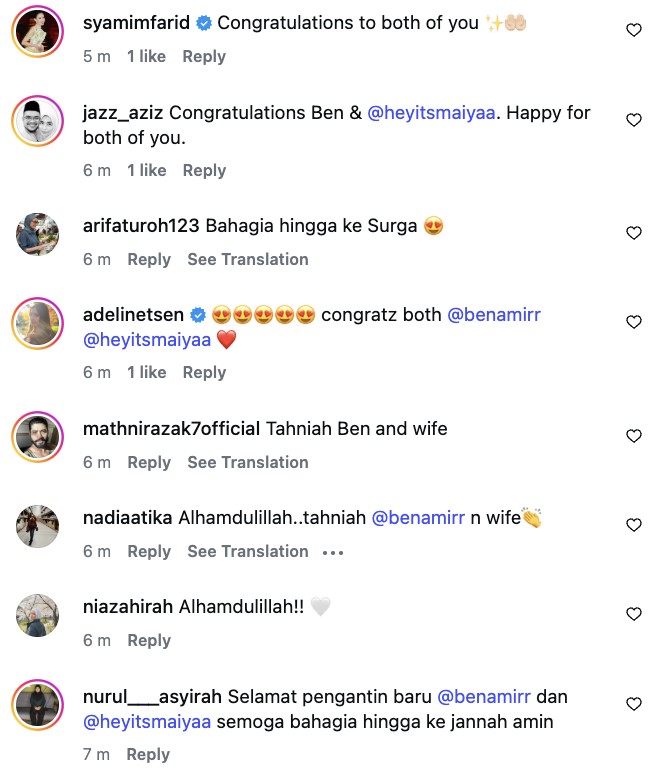Like nurul___asyirah's comment
This screenshot has height=776, width=654.
[x=633, y=704]
